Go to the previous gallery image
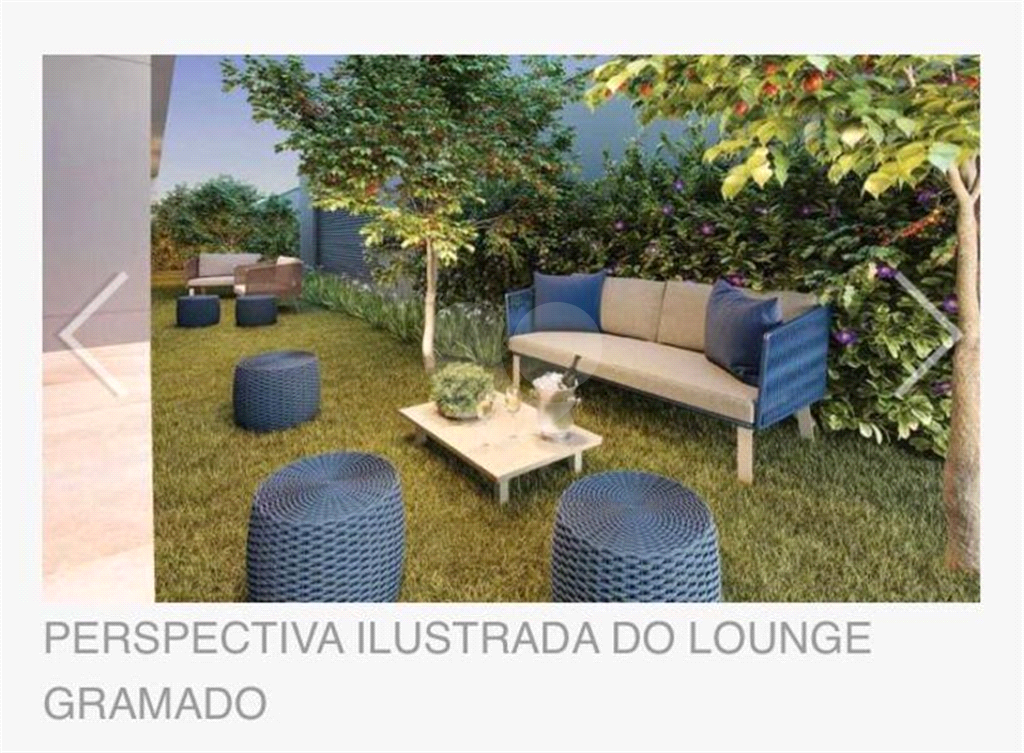 point(93,334)
